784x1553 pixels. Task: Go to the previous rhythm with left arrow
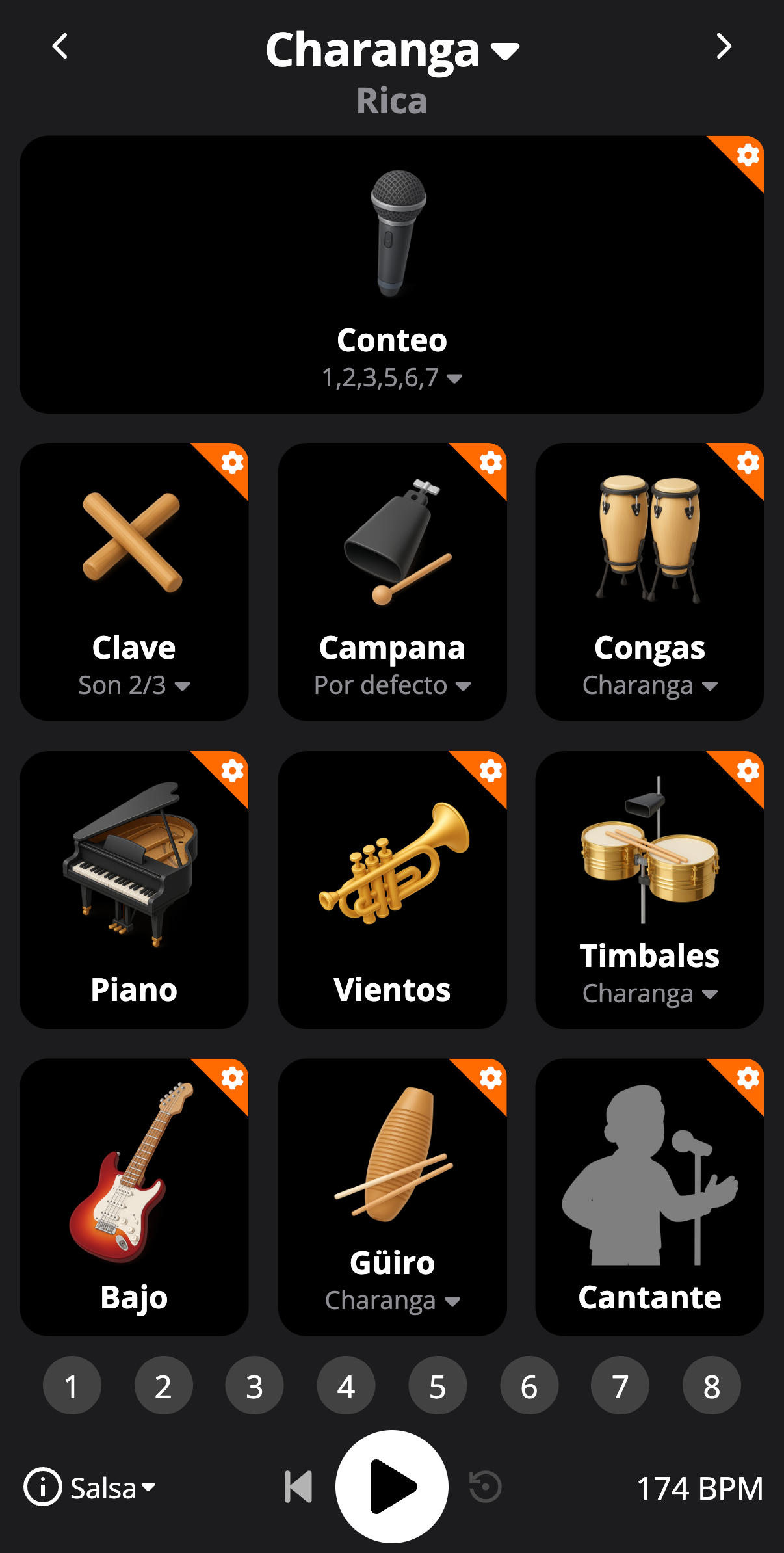pos(60,46)
